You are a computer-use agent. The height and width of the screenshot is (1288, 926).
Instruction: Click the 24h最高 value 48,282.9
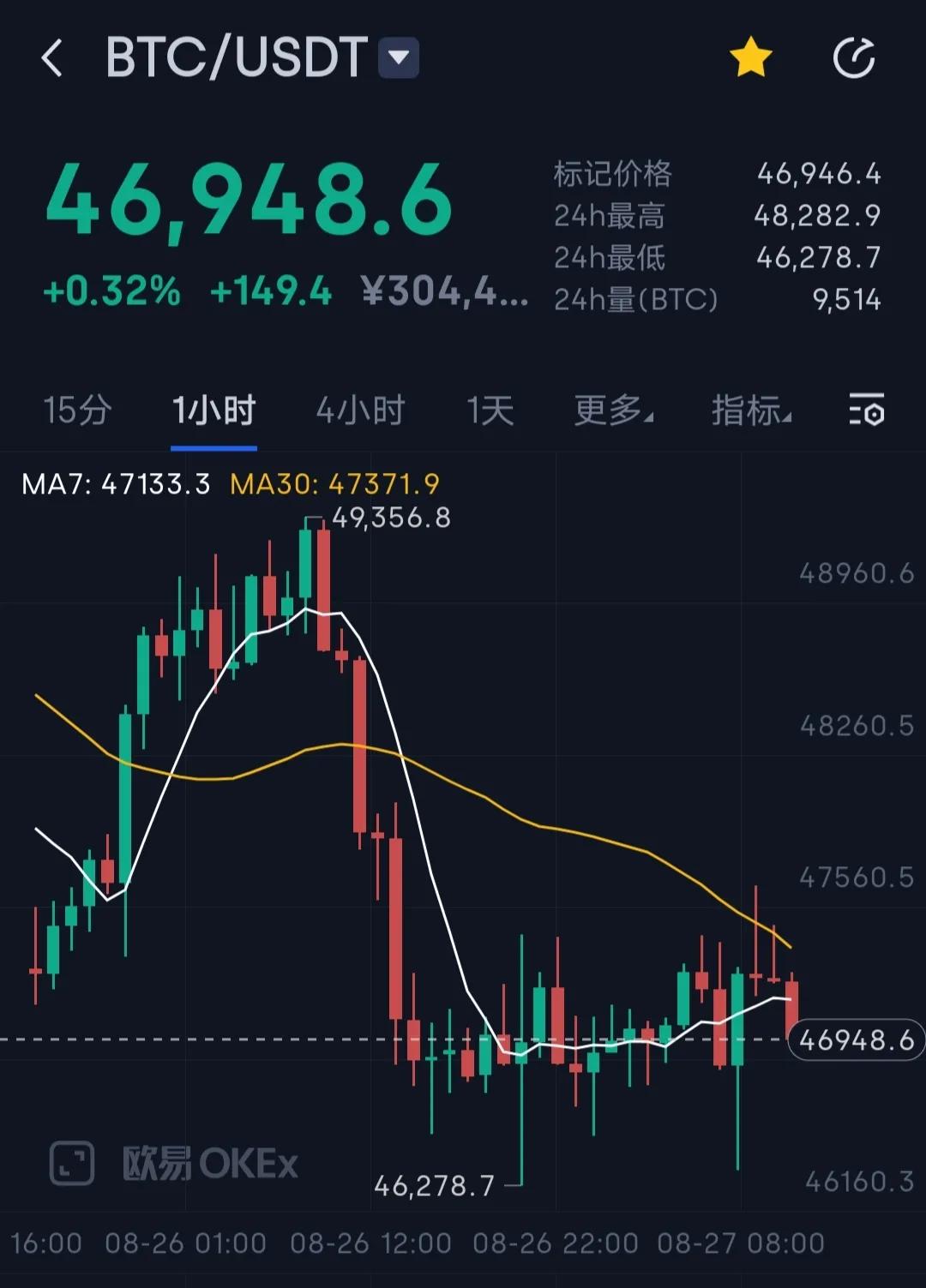tap(817, 216)
